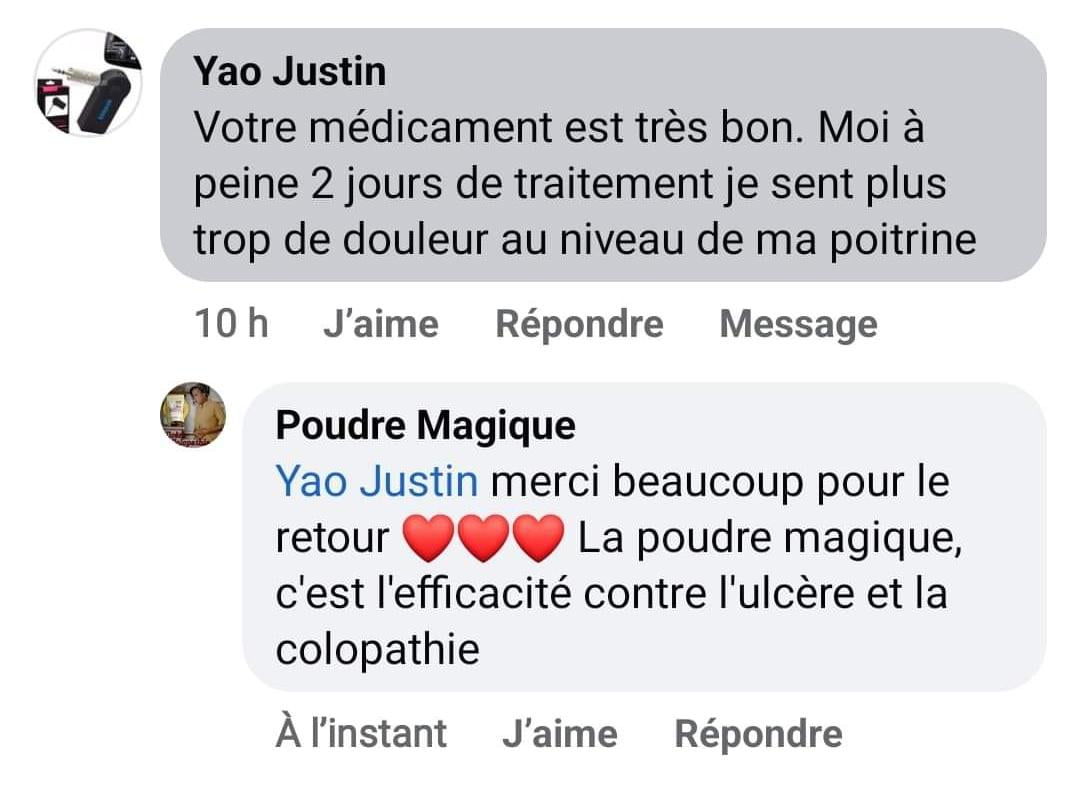
Task: Open the Poudre Magique page name
Action: [x=425, y=426]
